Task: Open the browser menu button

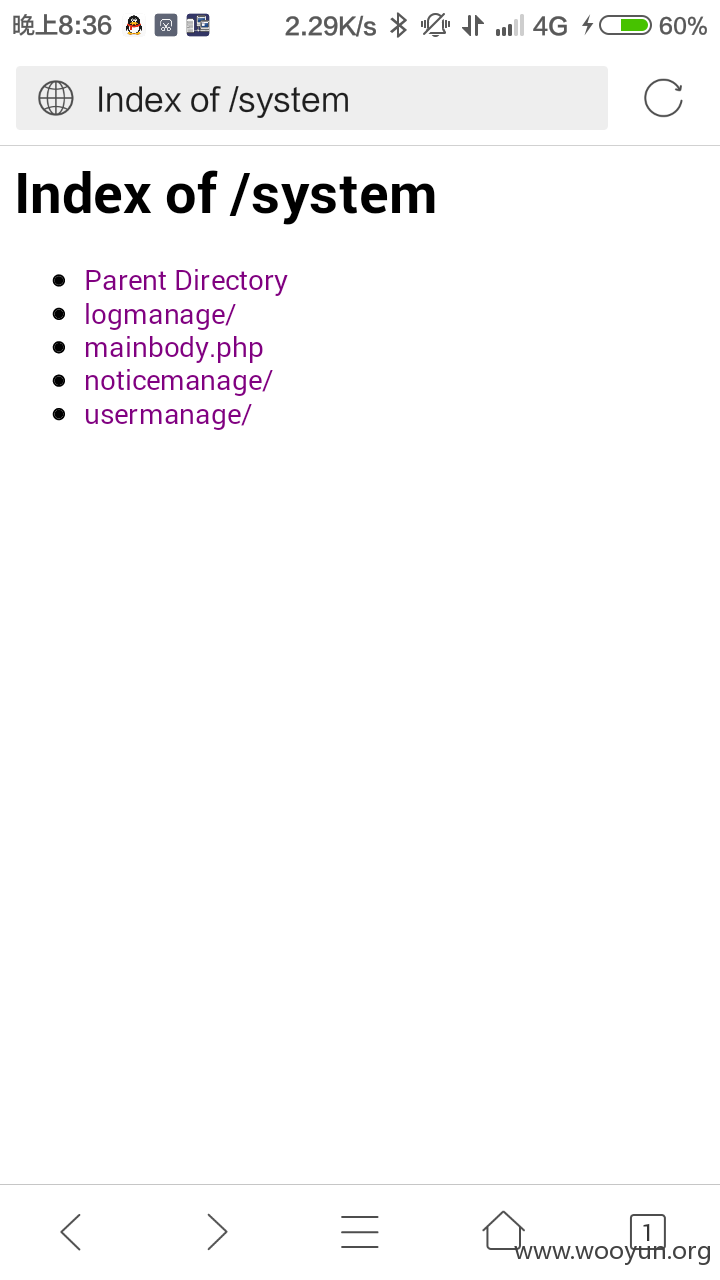Action: pos(360,1232)
